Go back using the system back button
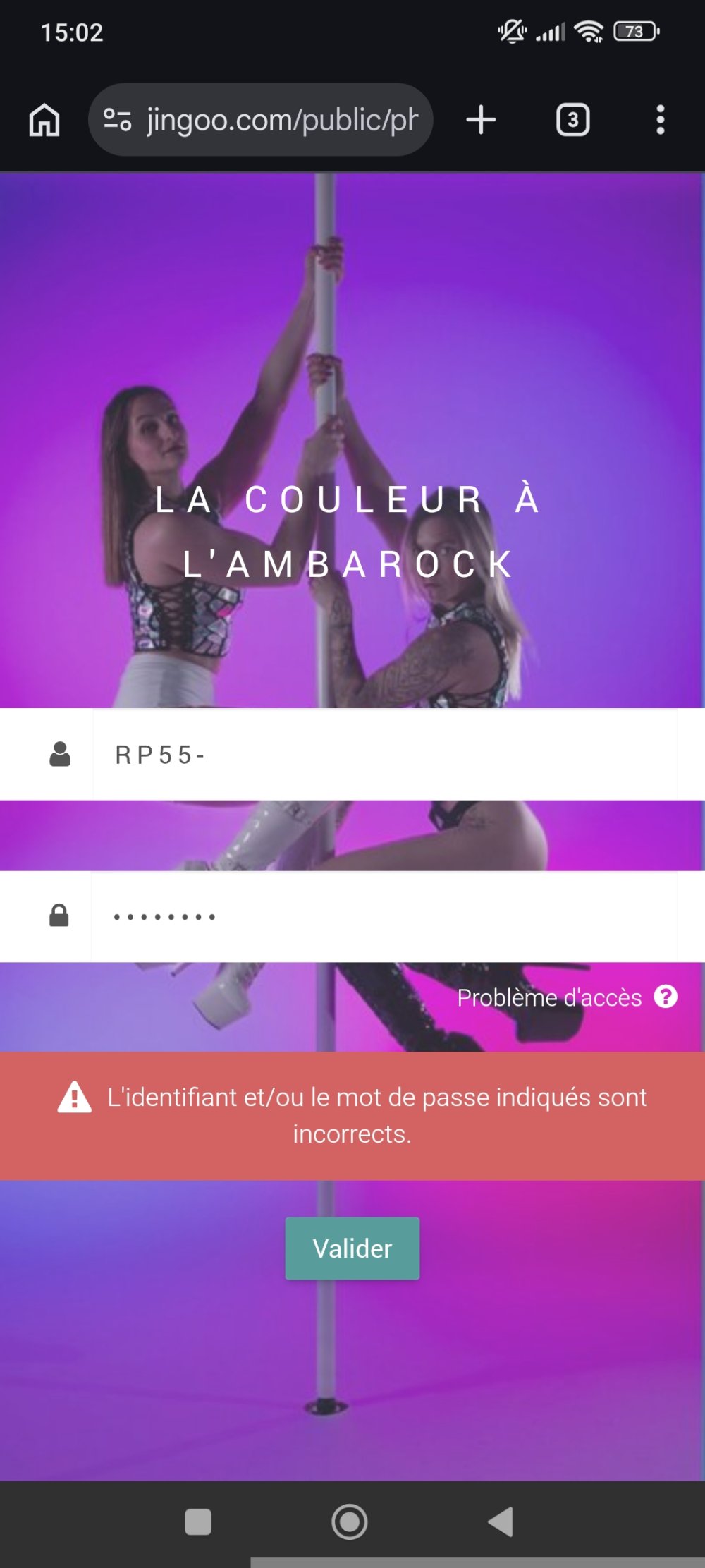This screenshot has height=1568, width=705. 501,1521
